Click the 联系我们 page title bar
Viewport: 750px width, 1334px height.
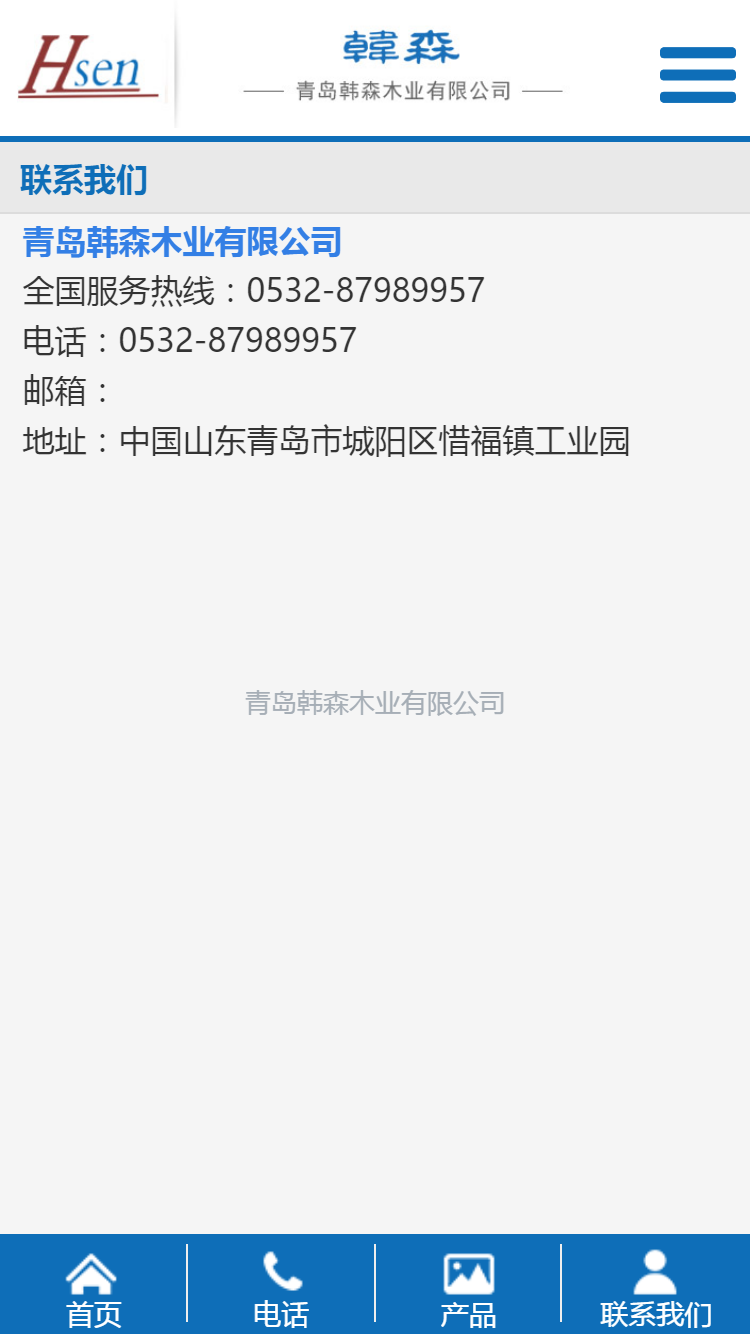coord(83,180)
